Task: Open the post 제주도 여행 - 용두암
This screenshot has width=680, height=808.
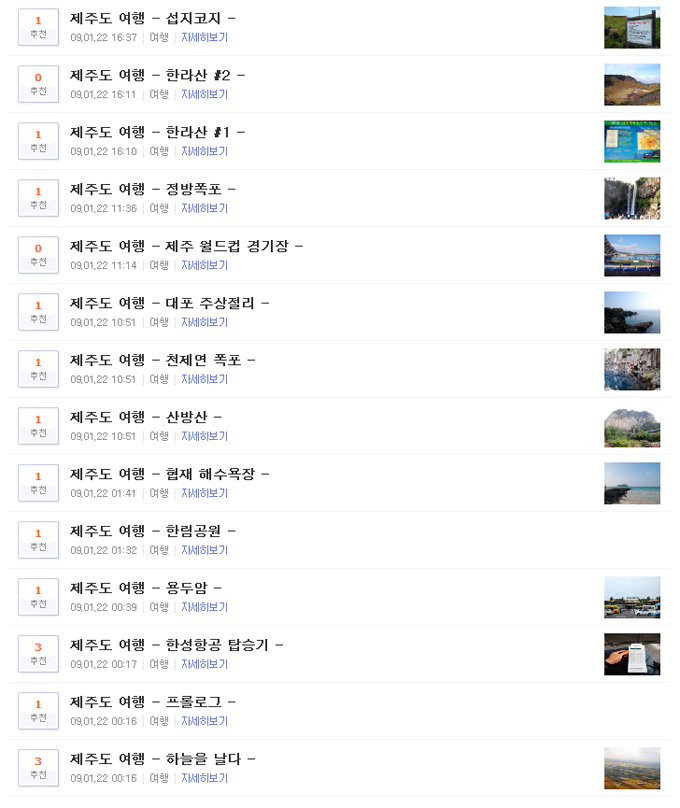Action: (x=146, y=588)
